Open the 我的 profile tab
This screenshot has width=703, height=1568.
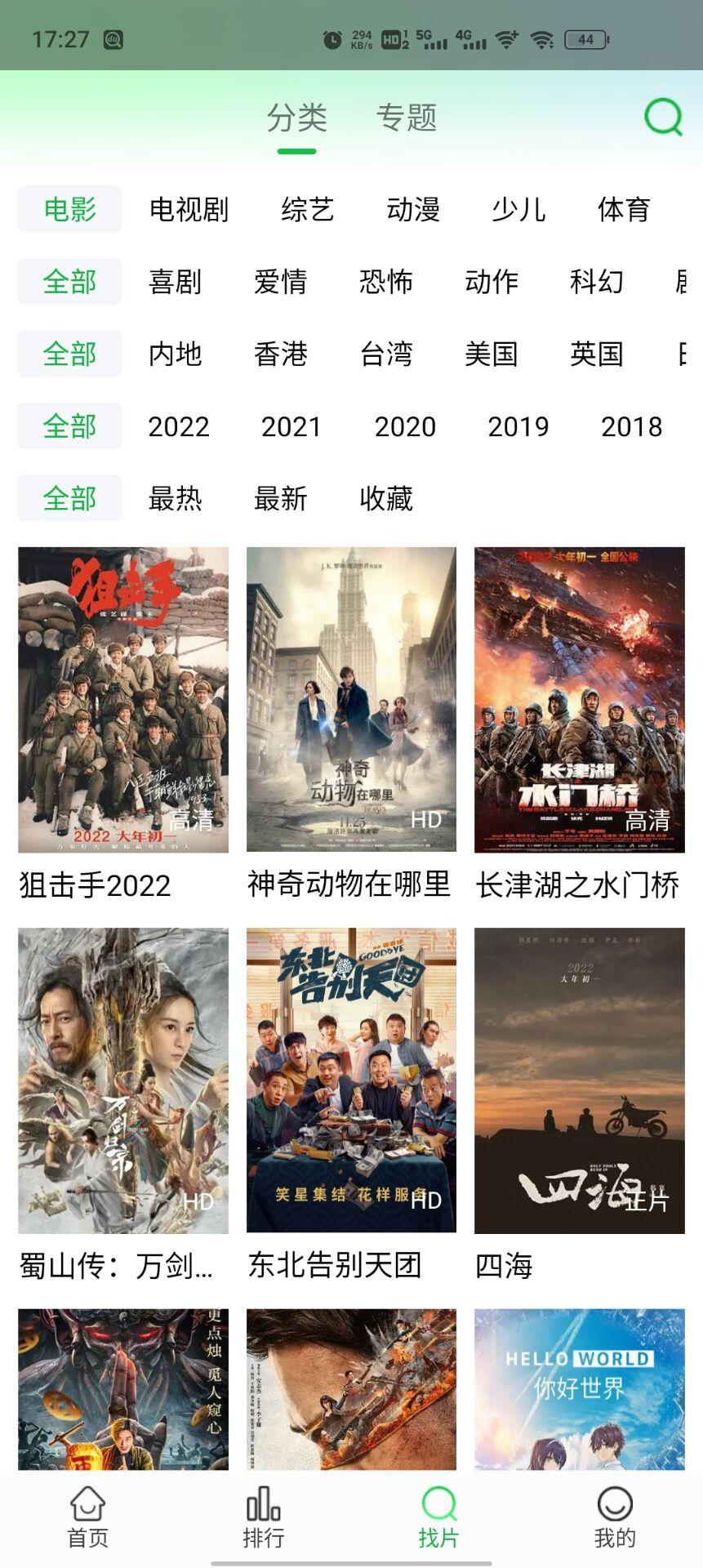coord(614,1517)
